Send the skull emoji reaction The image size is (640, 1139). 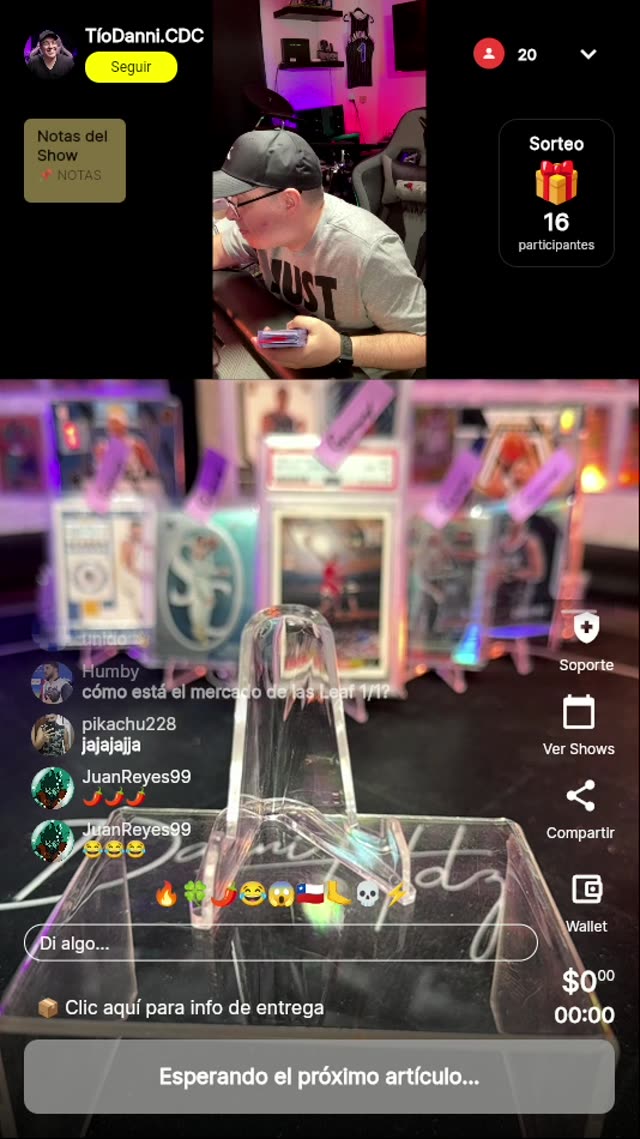pos(368,894)
